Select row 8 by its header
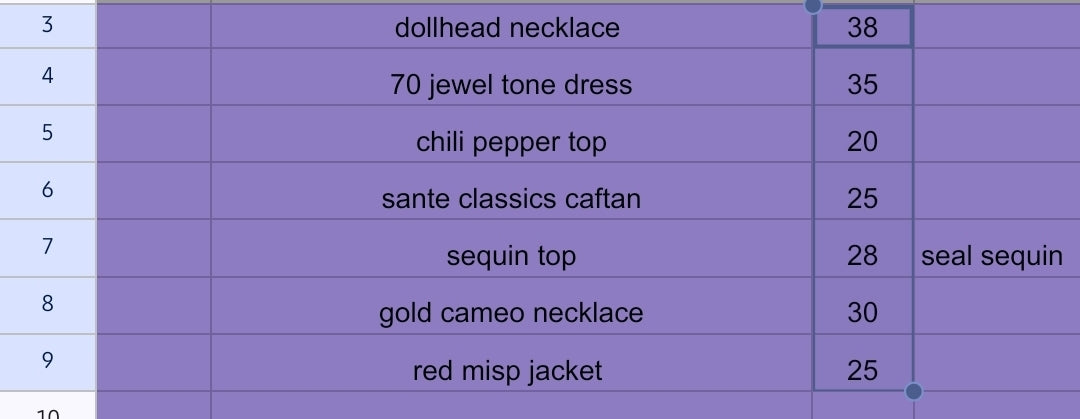Screen dimensions: 1080x419 47,304
